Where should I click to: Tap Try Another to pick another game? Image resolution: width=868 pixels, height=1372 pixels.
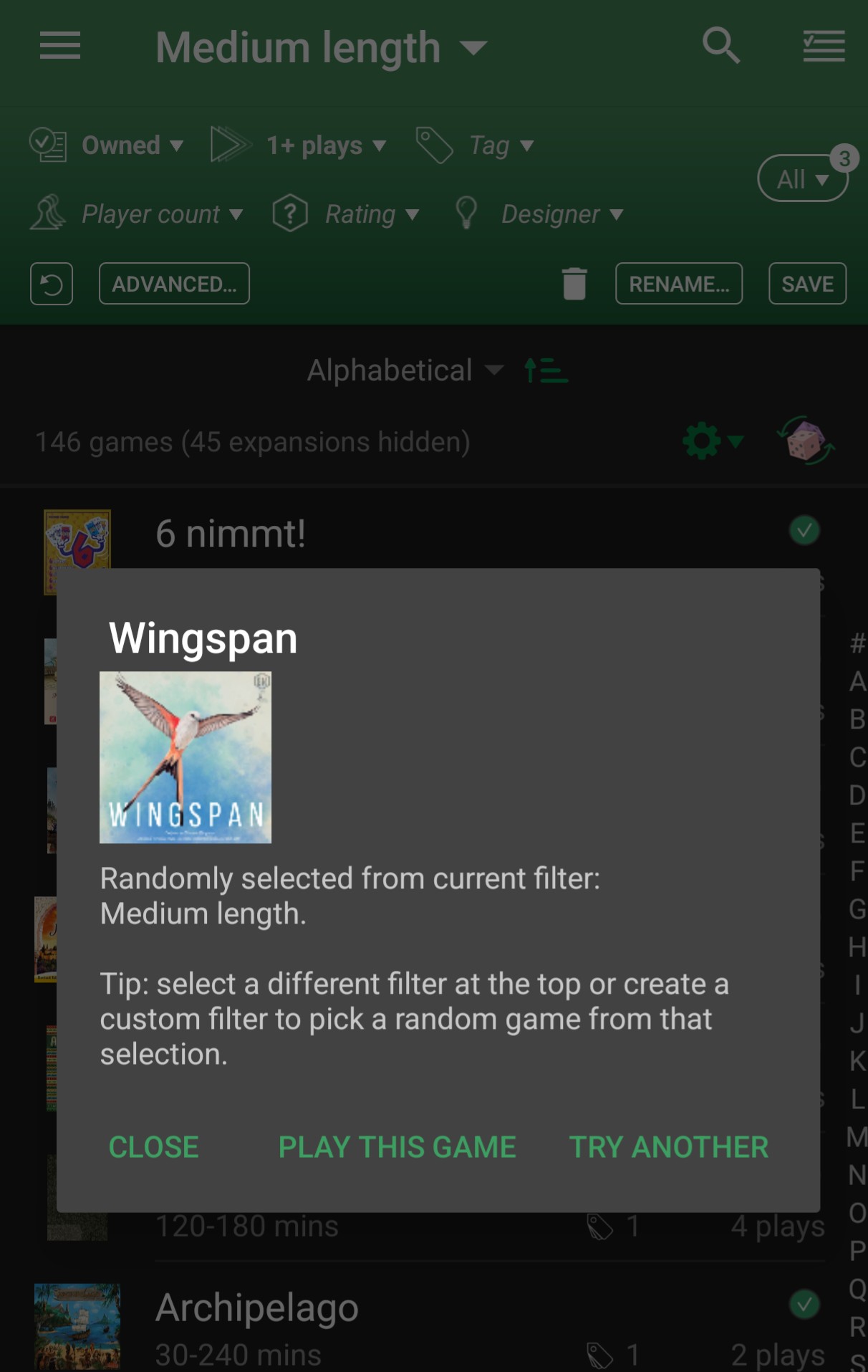[x=668, y=1147]
